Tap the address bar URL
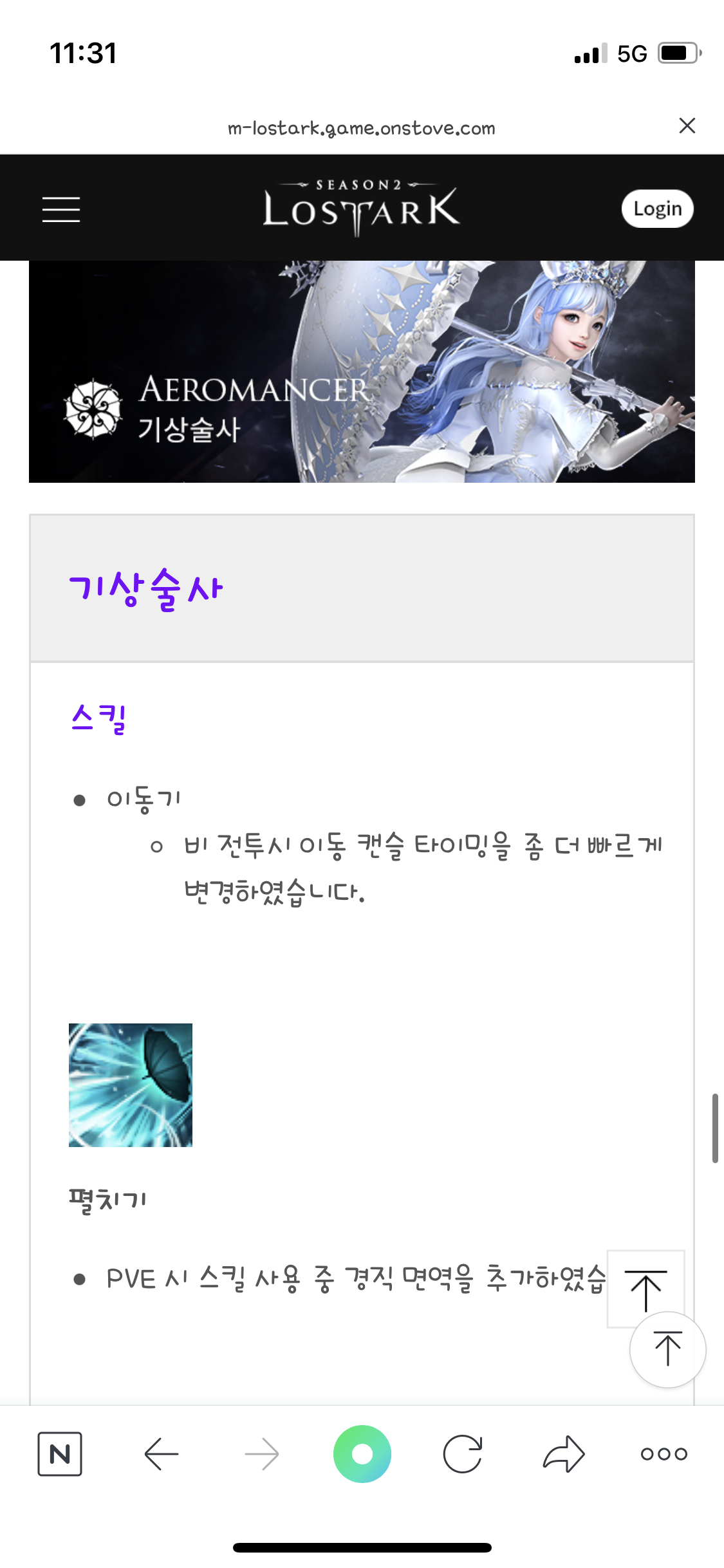724x1568 pixels. (361, 128)
